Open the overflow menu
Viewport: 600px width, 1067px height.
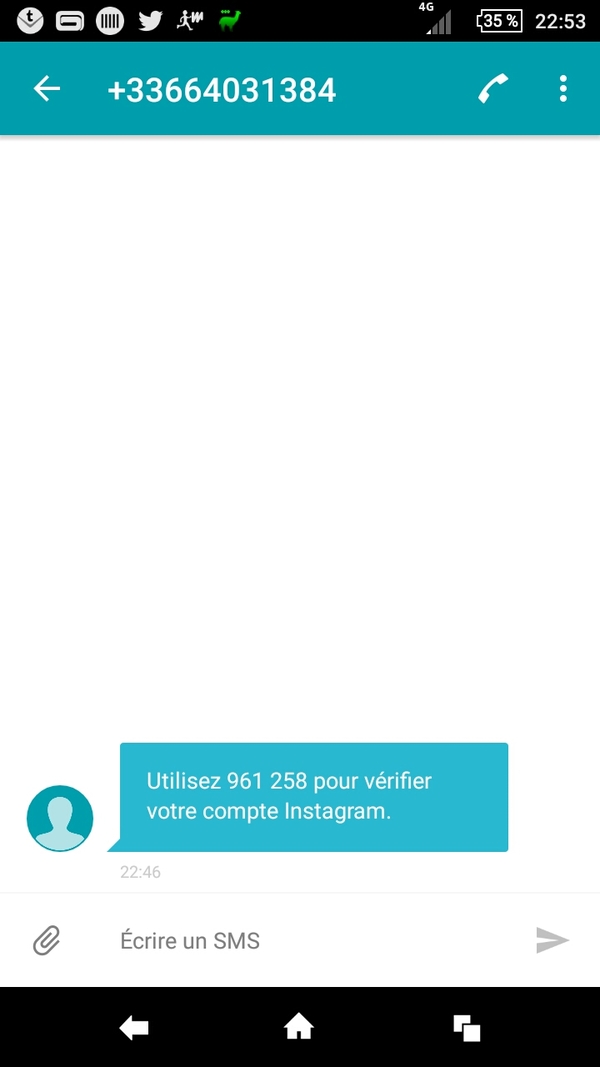pyautogui.click(x=563, y=89)
